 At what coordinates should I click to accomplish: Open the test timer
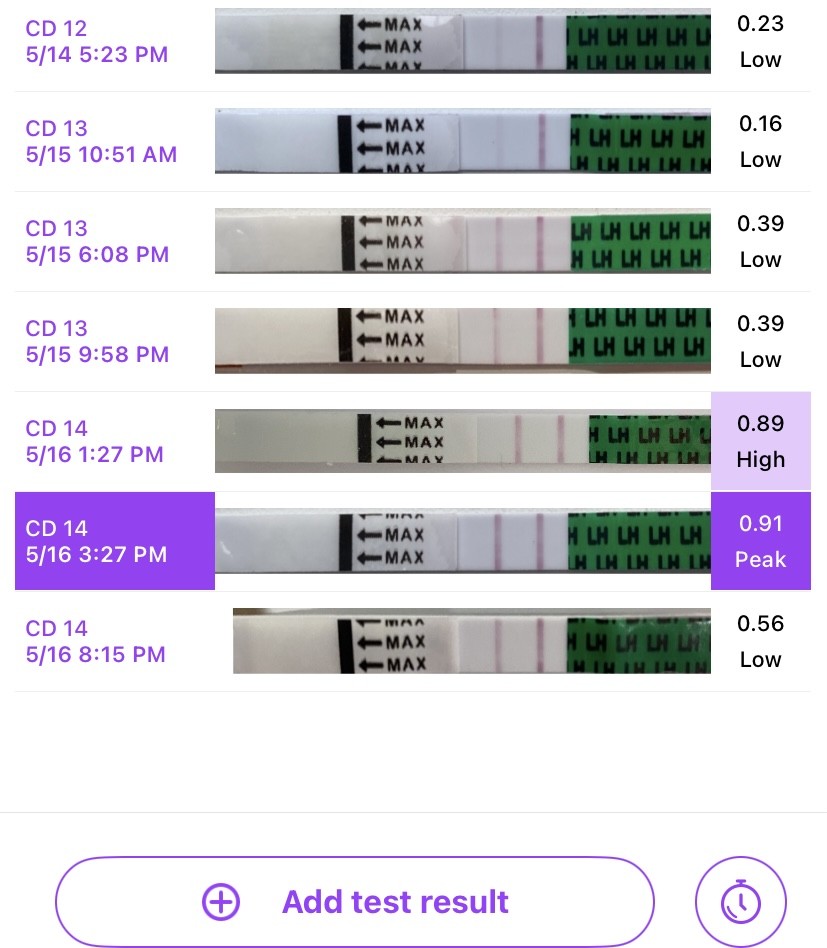pos(740,902)
